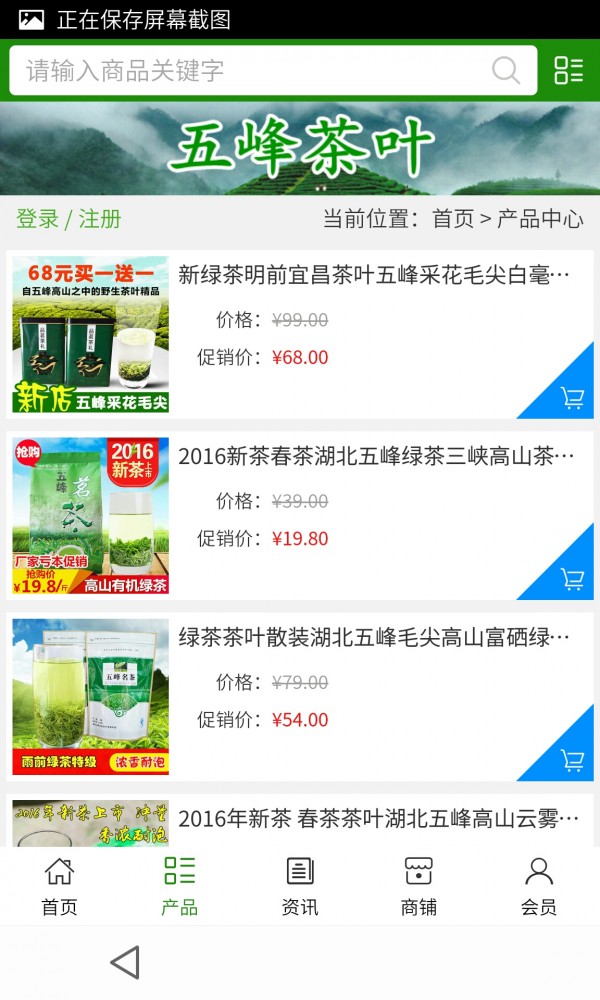Tap the system back button
The height and width of the screenshot is (1000, 600).
(x=124, y=962)
